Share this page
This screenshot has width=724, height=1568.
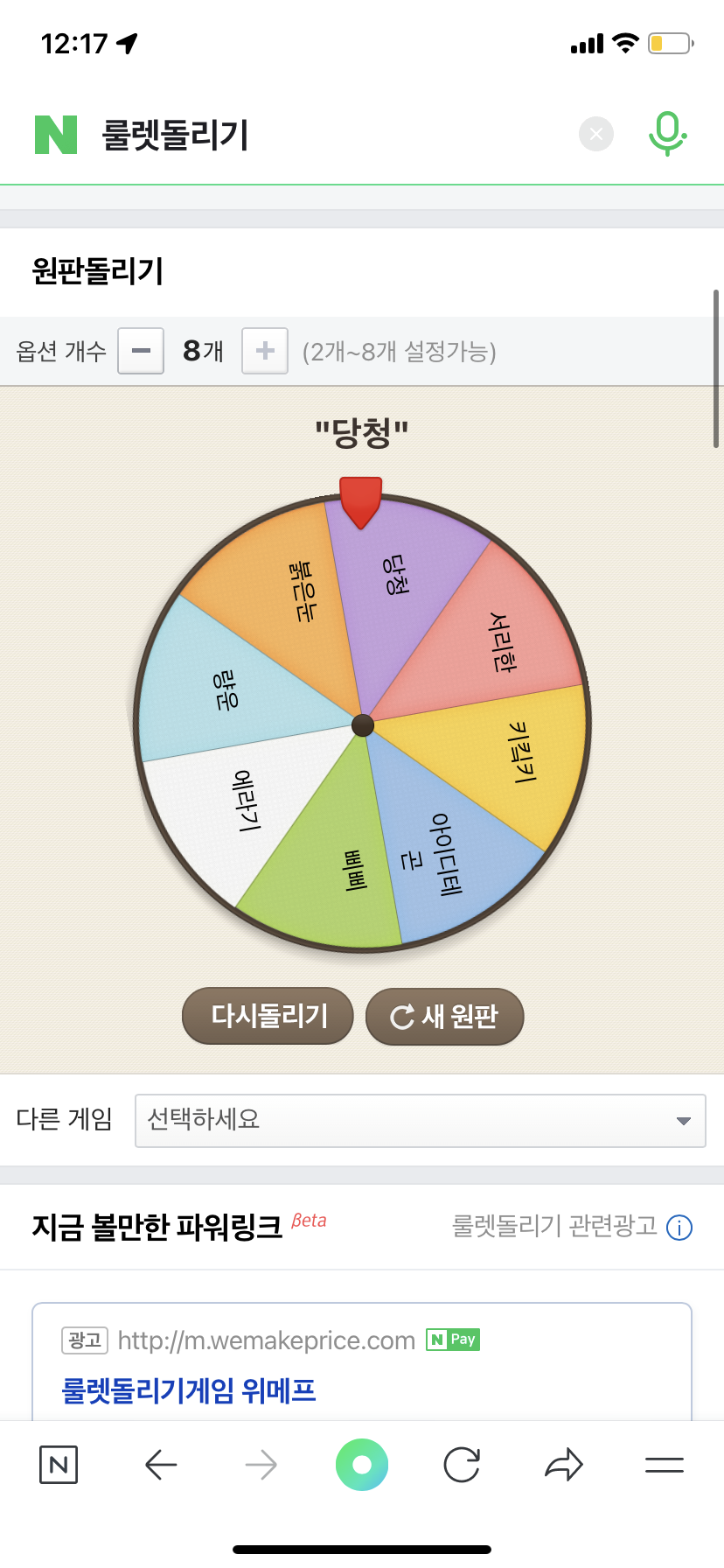(564, 1465)
